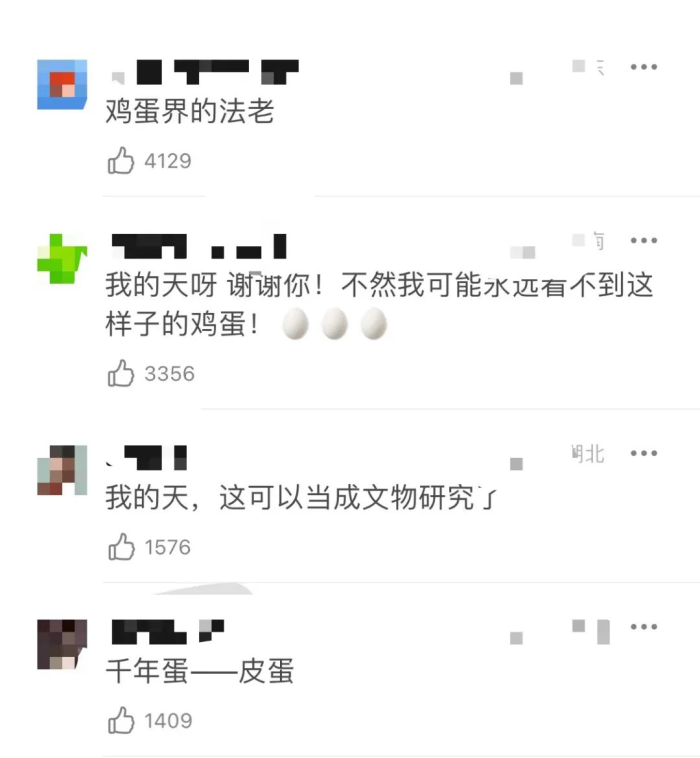Like the comment "千年蛋——皮蛋"
This screenshot has height=758, width=700.
pyautogui.click(x=121, y=720)
